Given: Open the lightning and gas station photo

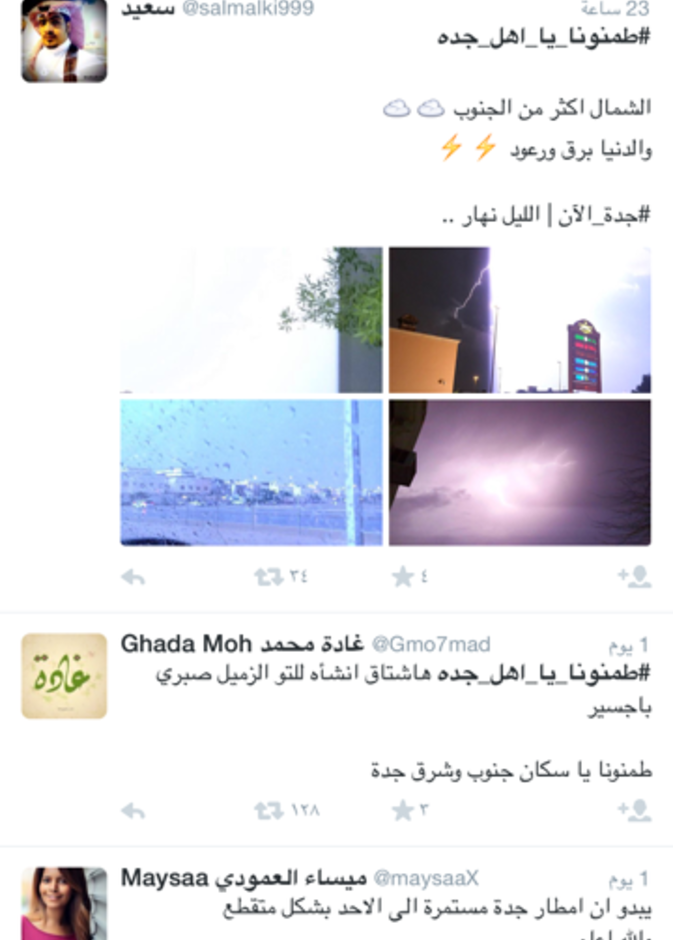Looking at the screenshot, I should coord(519,320).
